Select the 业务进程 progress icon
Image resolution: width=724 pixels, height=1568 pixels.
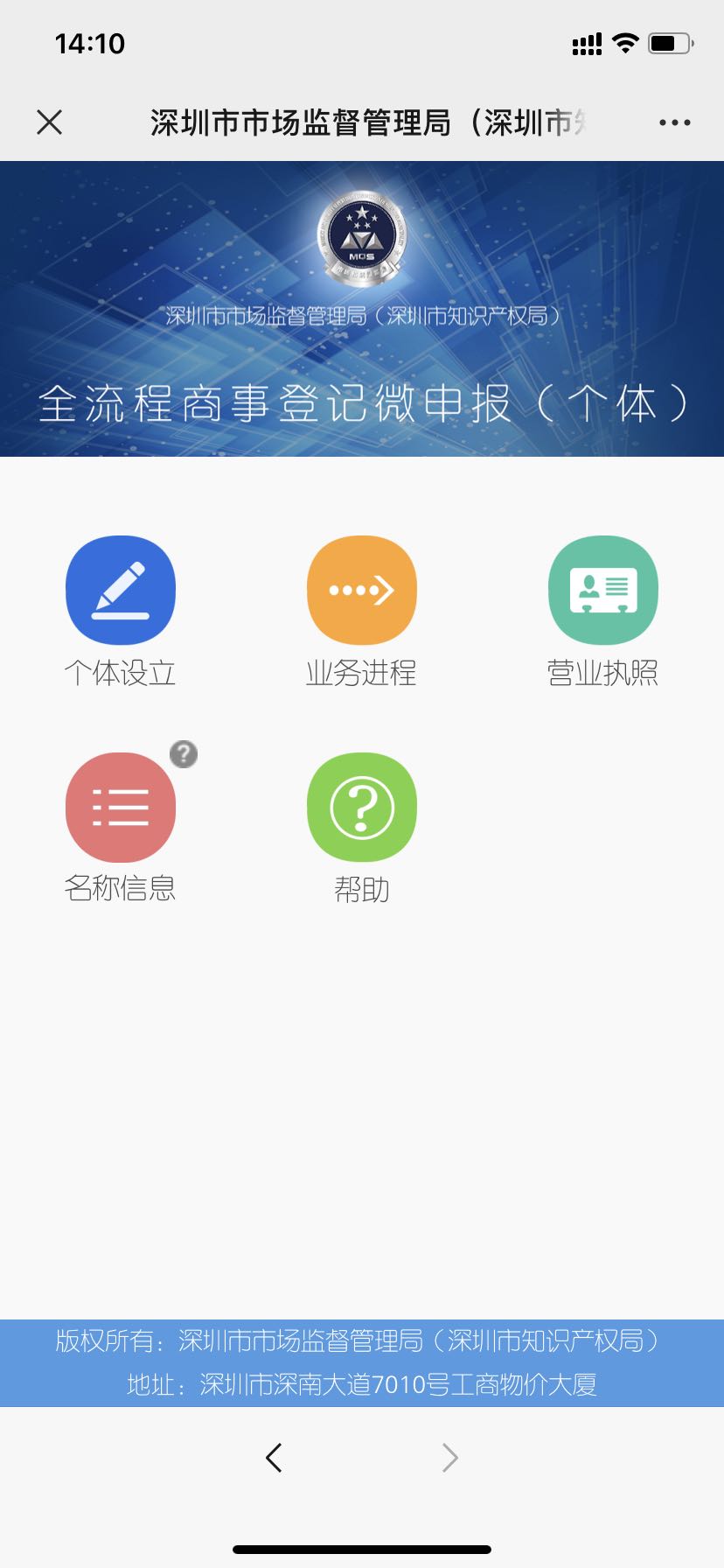361,589
